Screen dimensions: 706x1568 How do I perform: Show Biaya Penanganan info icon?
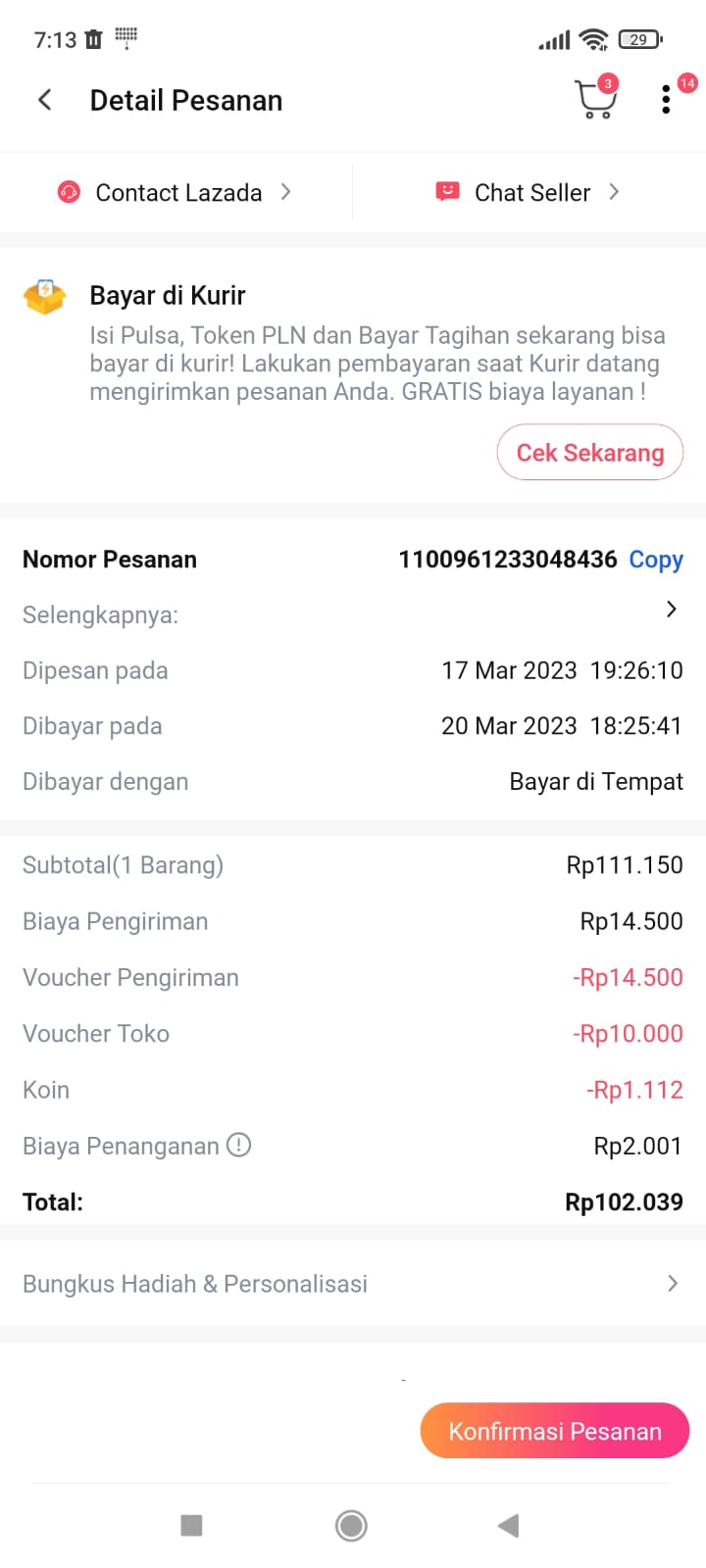[x=239, y=1145]
